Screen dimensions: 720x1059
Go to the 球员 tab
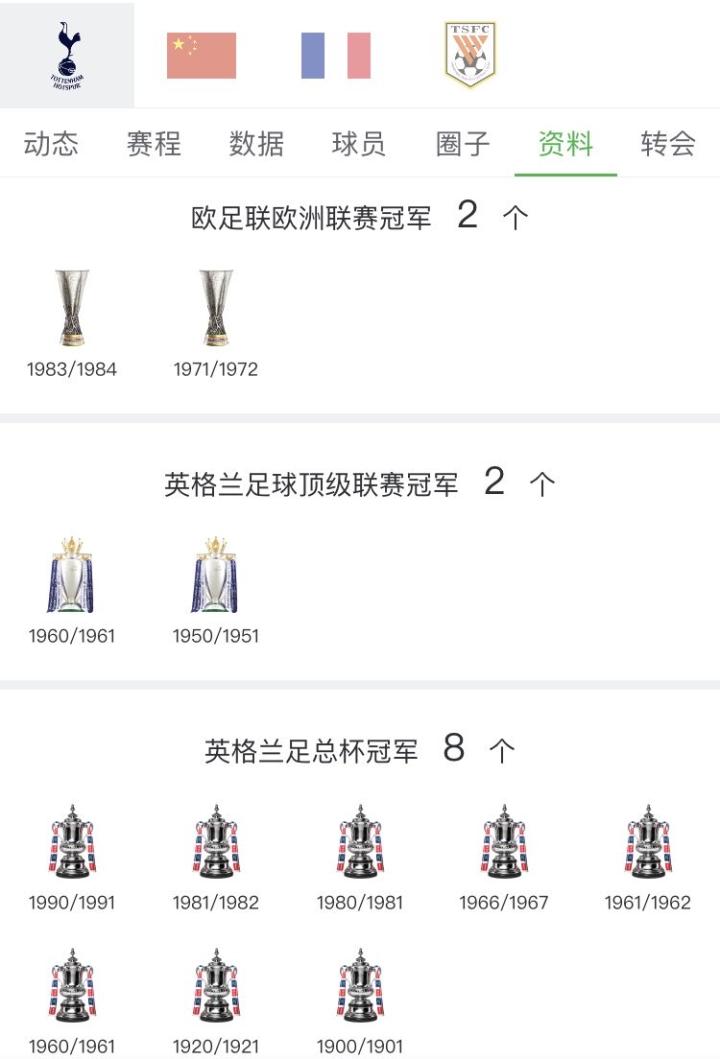(x=359, y=144)
